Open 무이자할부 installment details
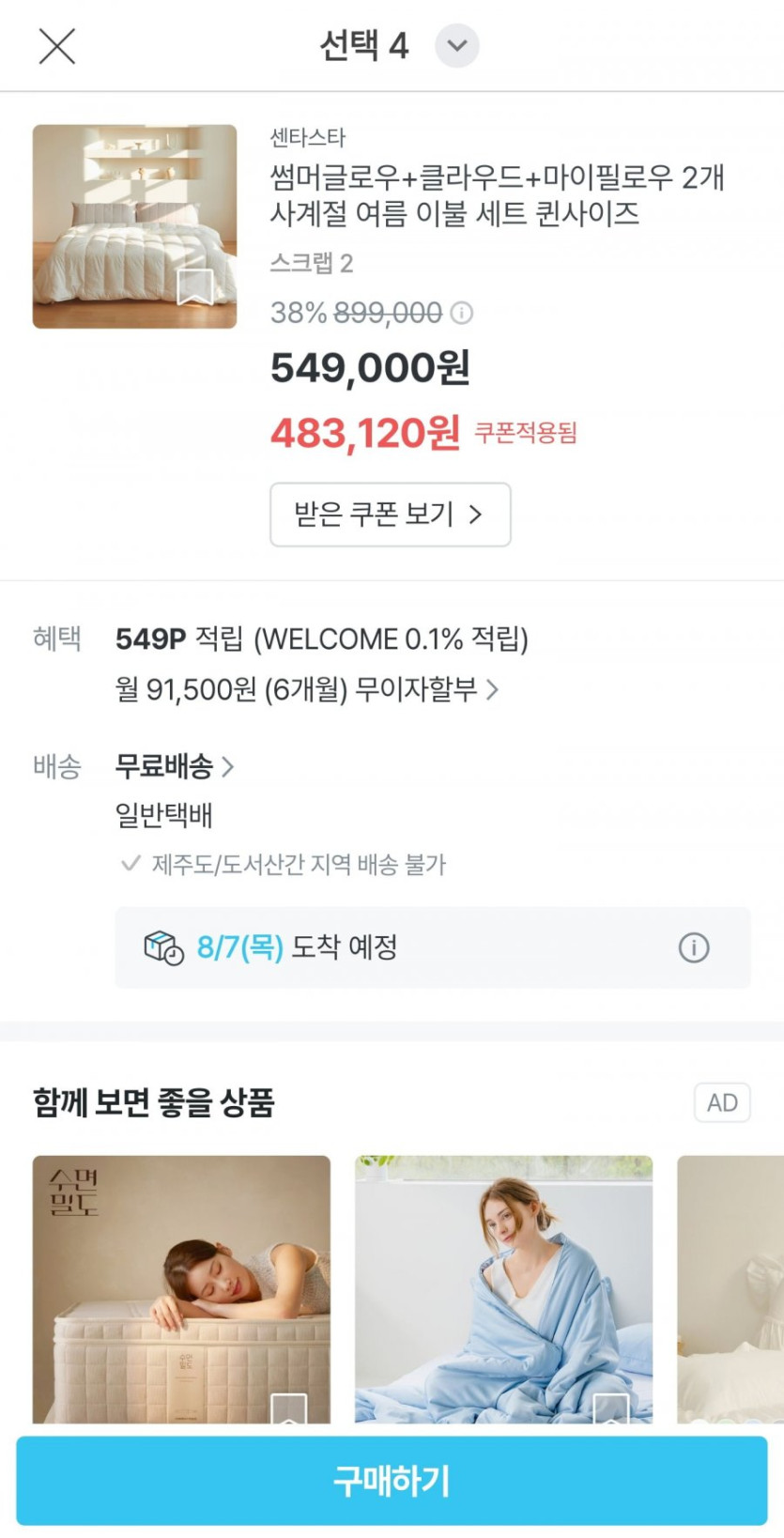784x1538 pixels. 308,690
